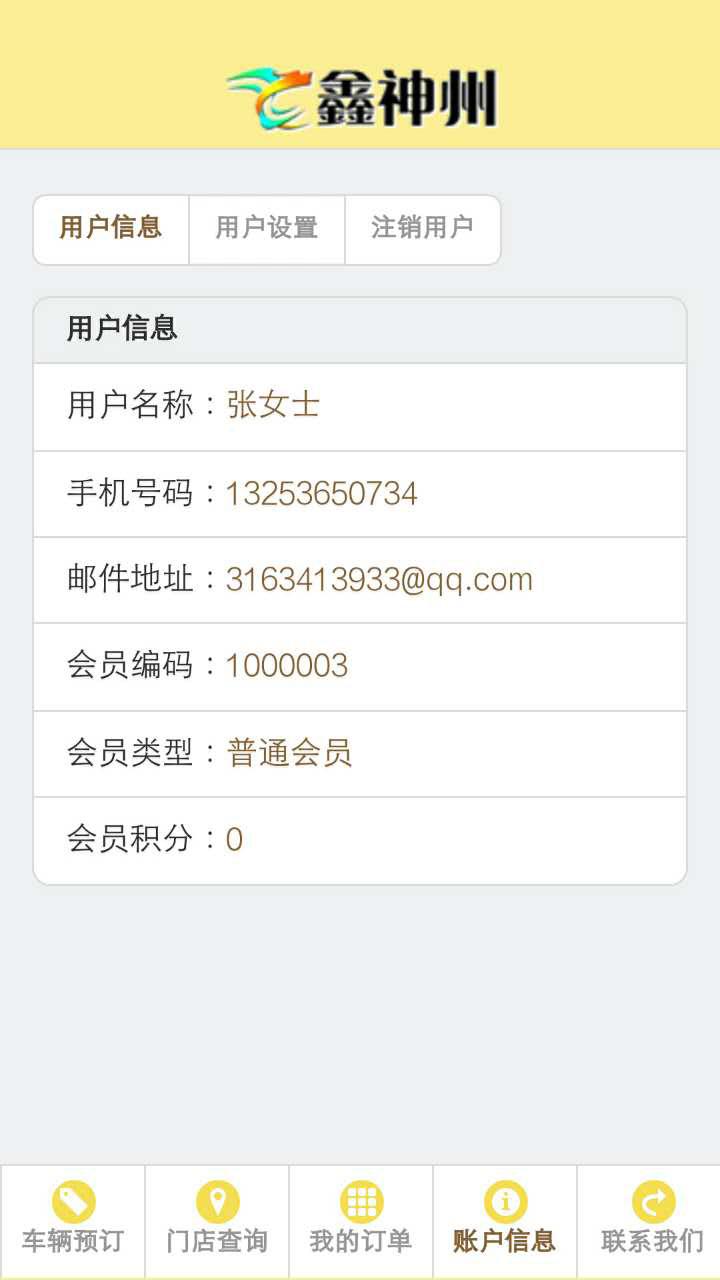This screenshot has height=1280, width=720.
Task: Select the 用户信息 tab
Action: [111, 229]
